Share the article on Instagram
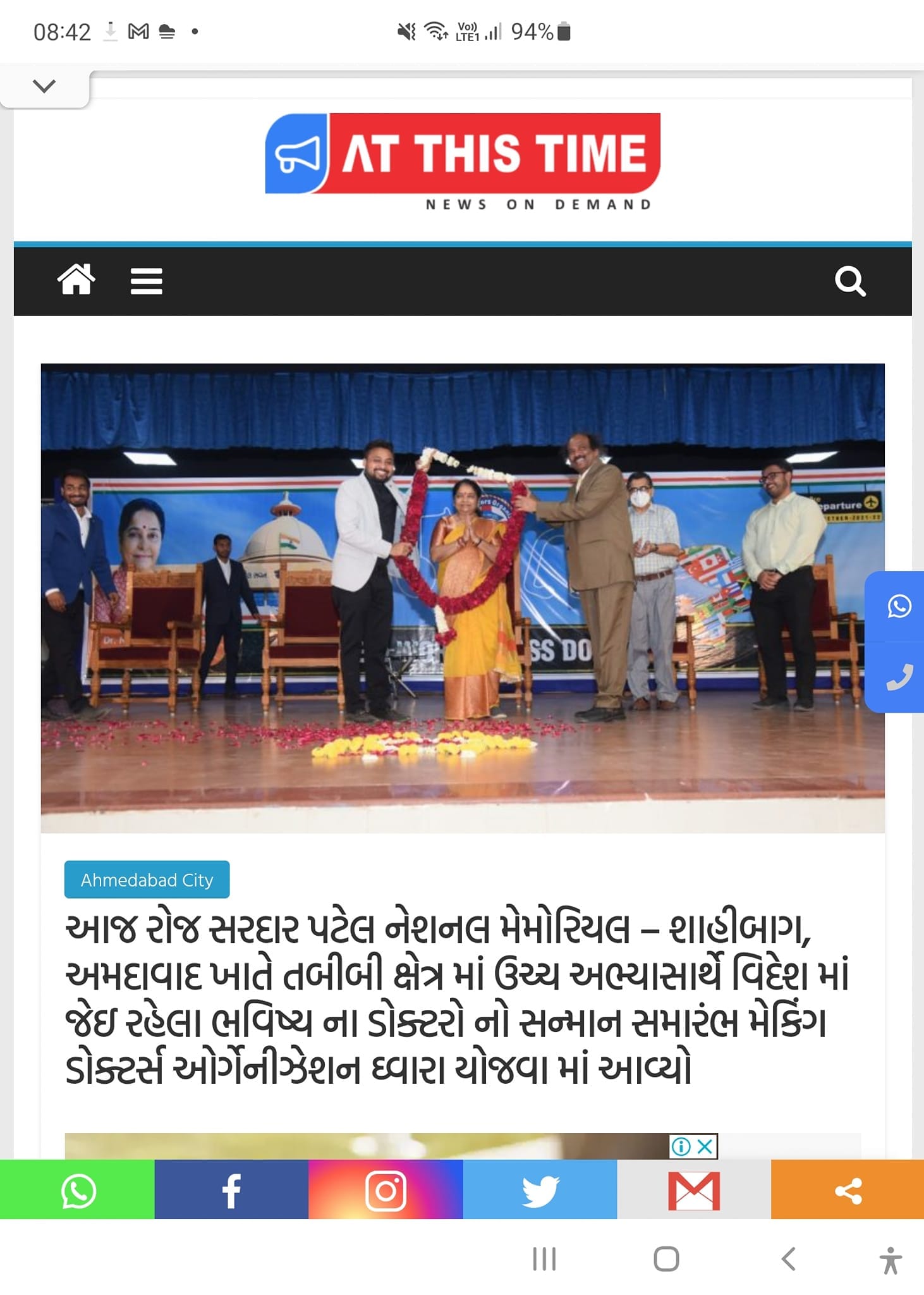924x1295 pixels. pos(386,1191)
